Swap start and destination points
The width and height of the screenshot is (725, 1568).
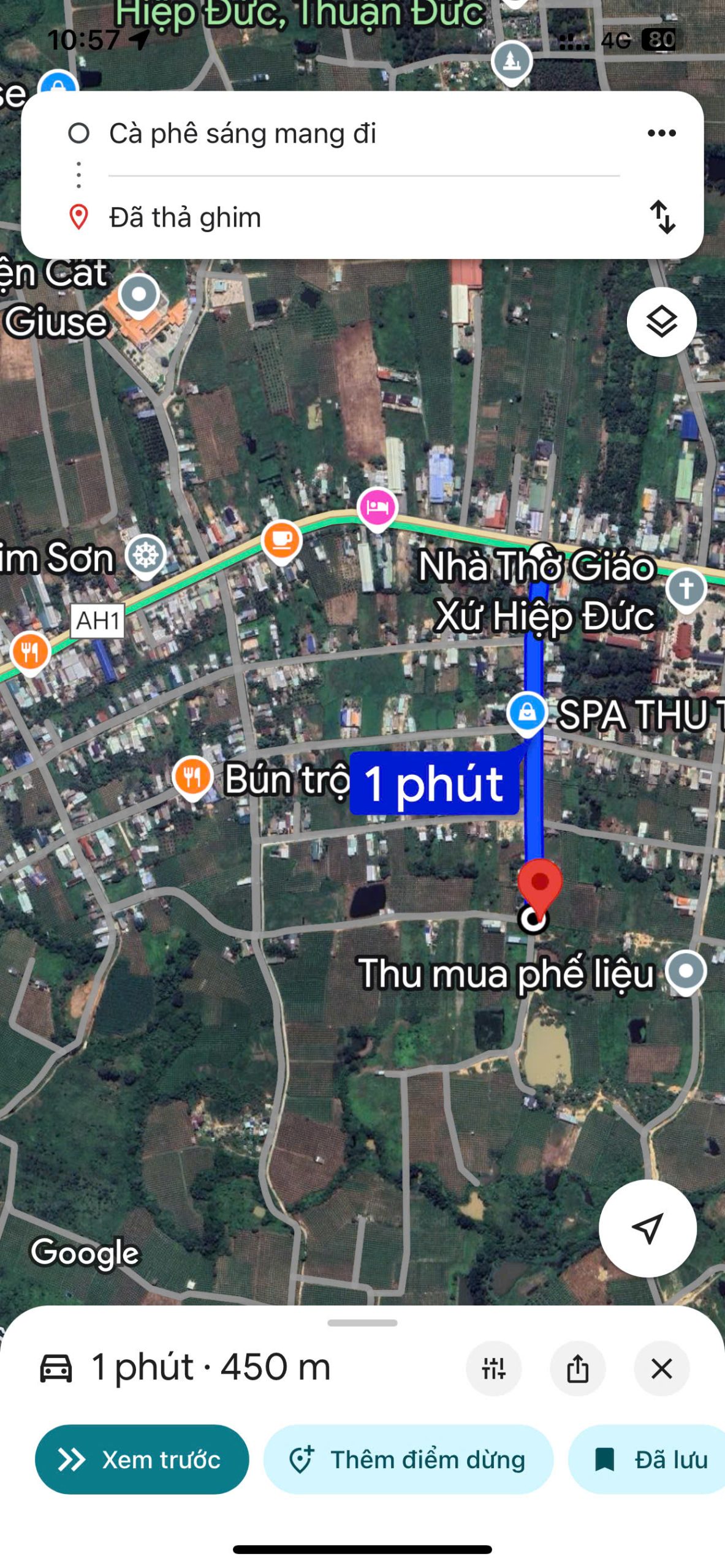click(x=662, y=217)
